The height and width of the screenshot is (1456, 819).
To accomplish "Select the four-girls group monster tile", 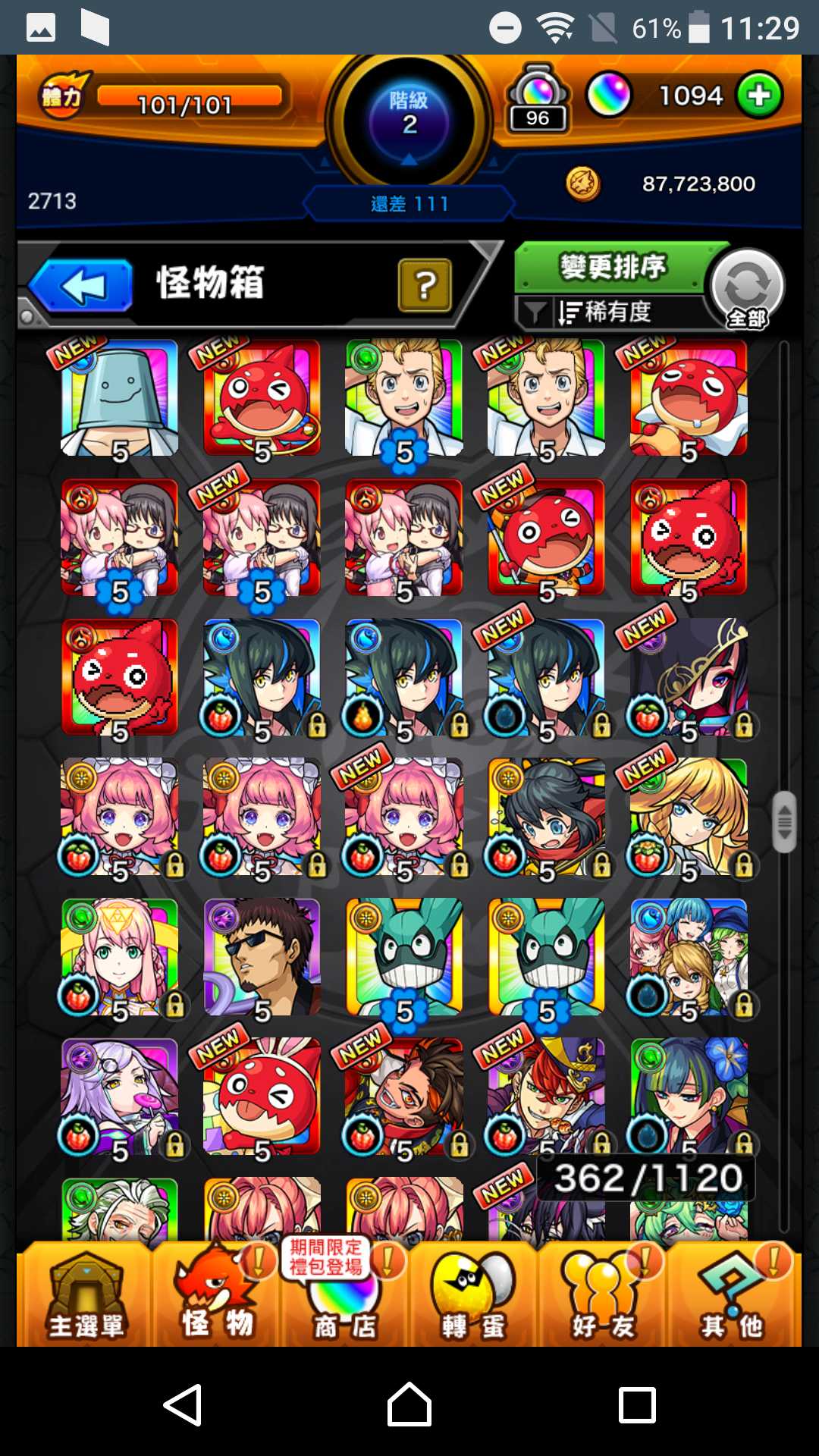I will pos(689,957).
